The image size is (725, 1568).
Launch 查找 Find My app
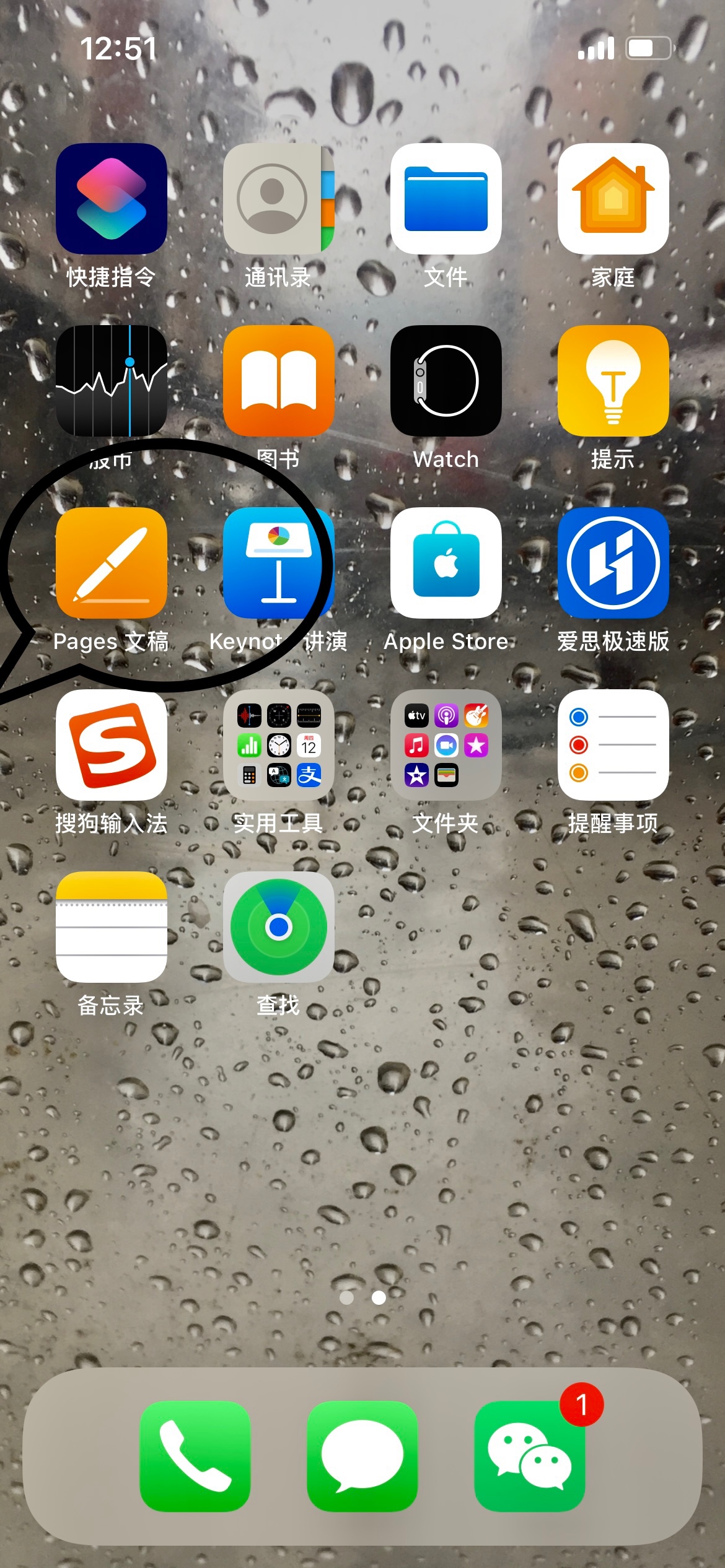(x=278, y=926)
